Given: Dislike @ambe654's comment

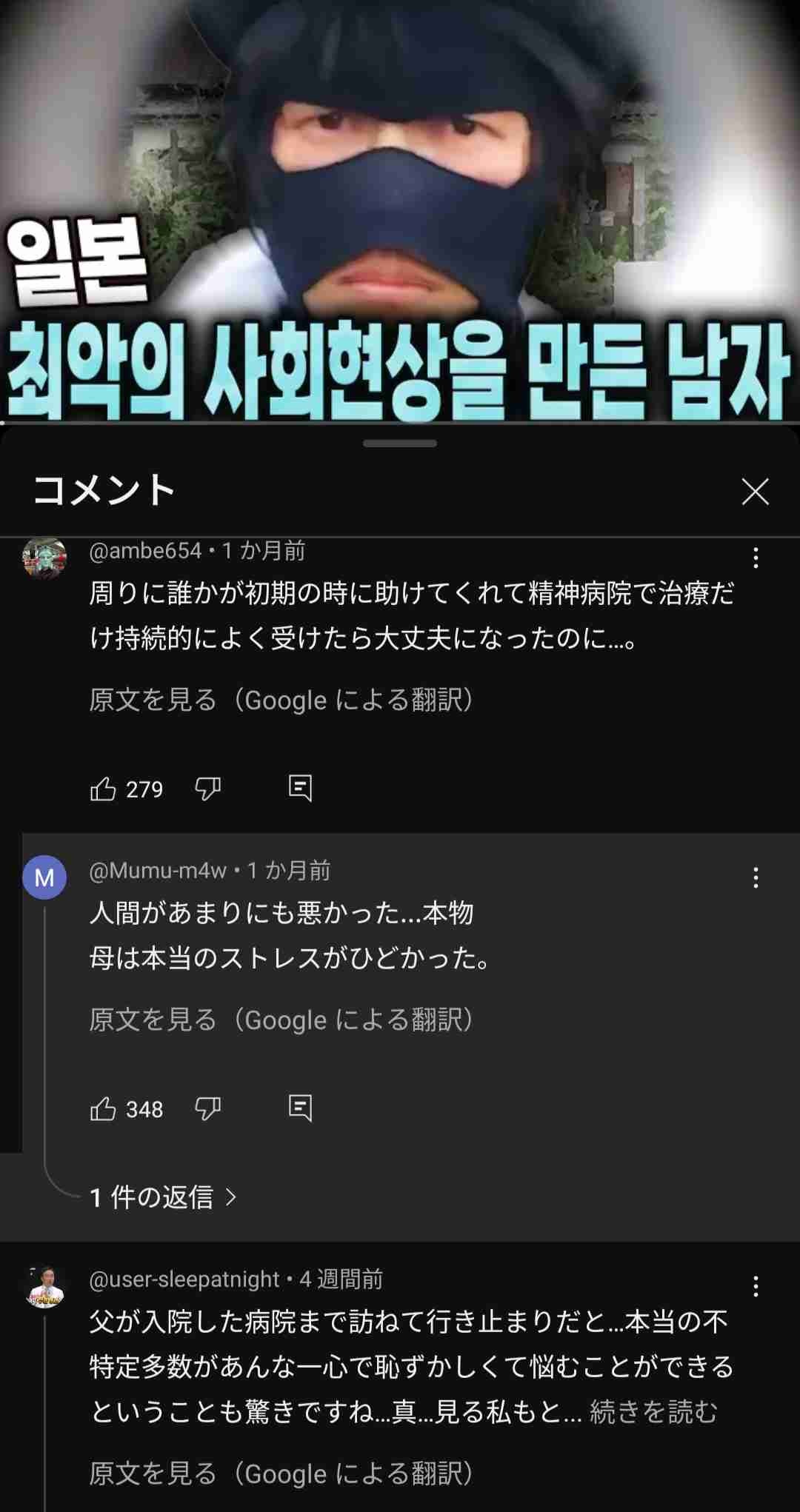Looking at the screenshot, I should tap(207, 789).
